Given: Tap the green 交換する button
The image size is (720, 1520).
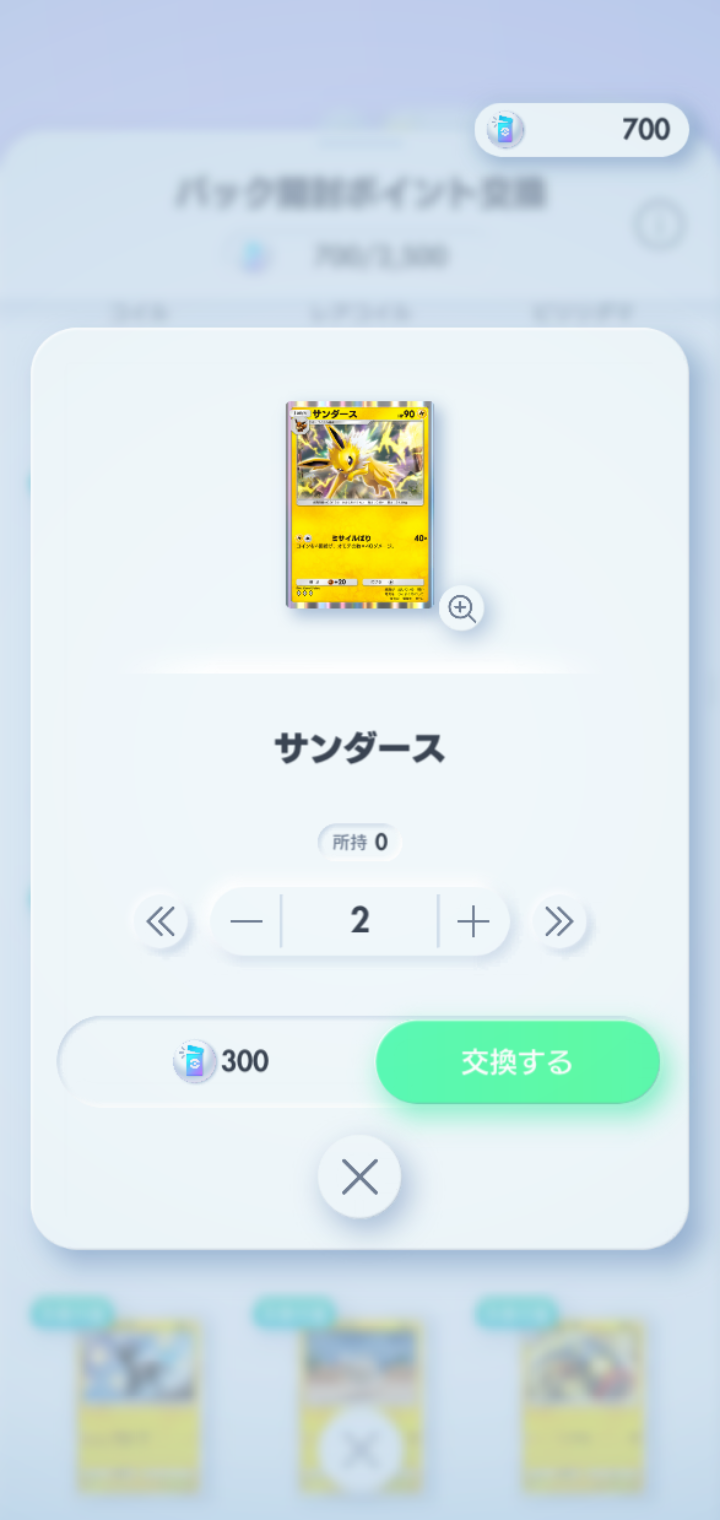Looking at the screenshot, I should 518,1062.
